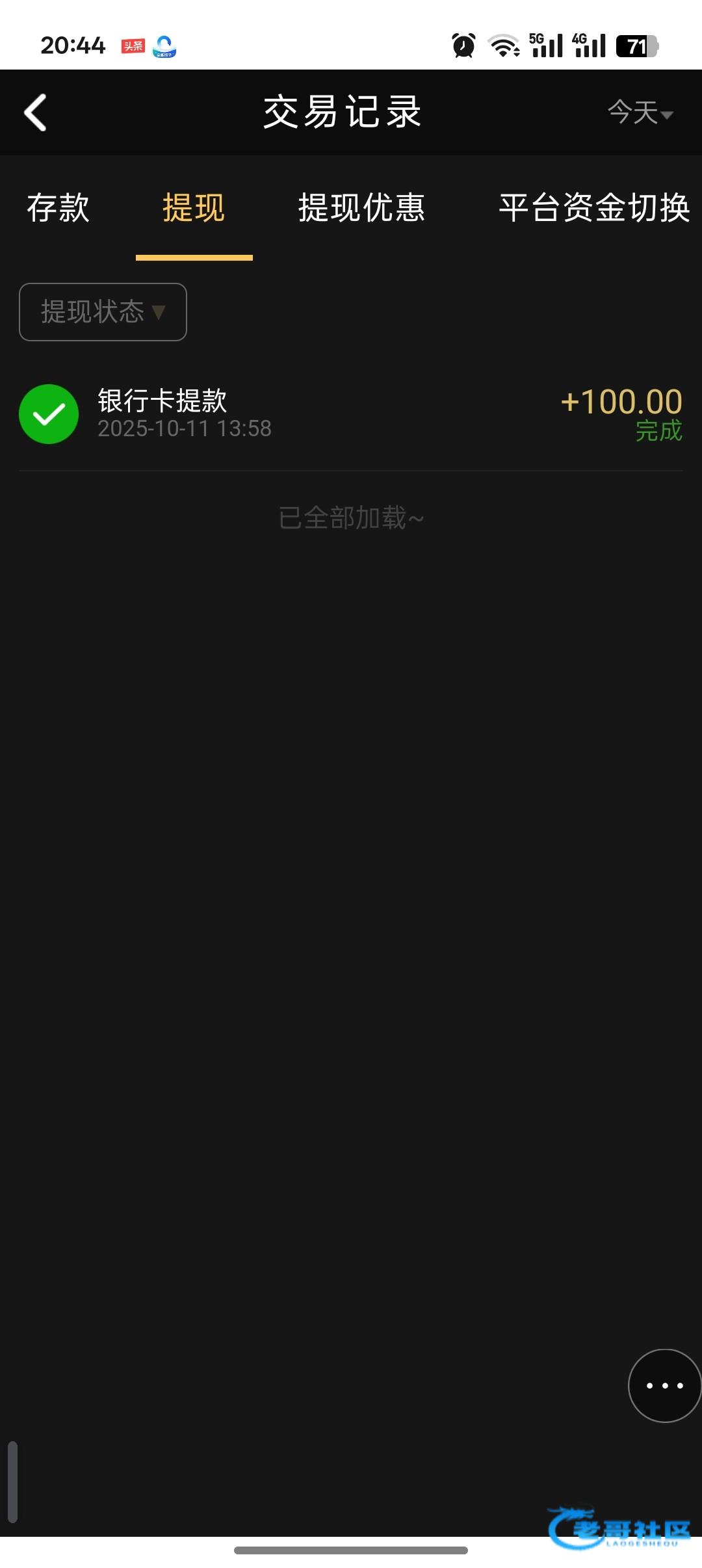Screen dimensions: 702x1568
Task: Select the 提现 tab
Action: tap(194, 208)
